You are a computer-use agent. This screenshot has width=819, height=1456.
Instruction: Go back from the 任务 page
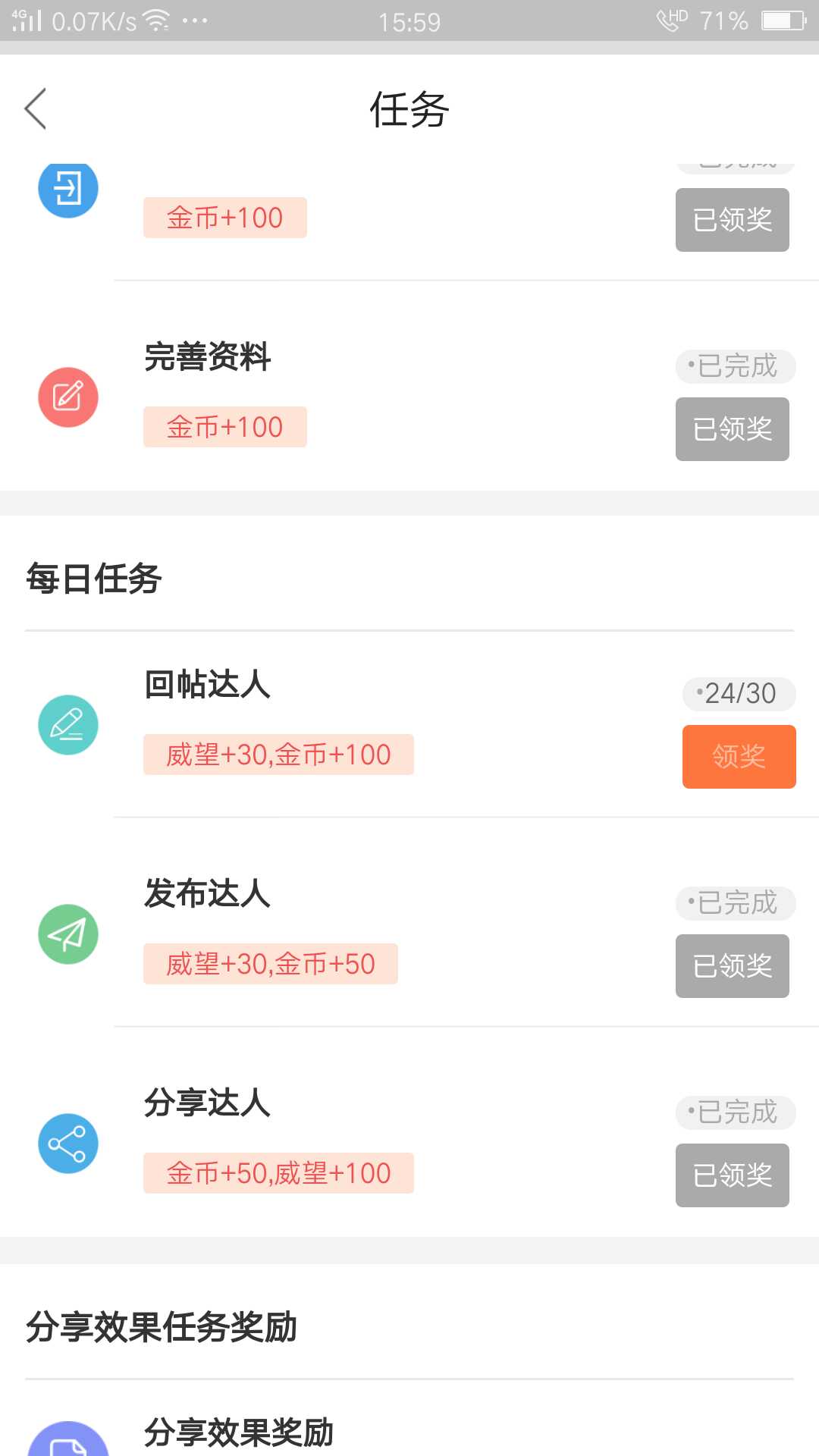pyautogui.click(x=36, y=109)
